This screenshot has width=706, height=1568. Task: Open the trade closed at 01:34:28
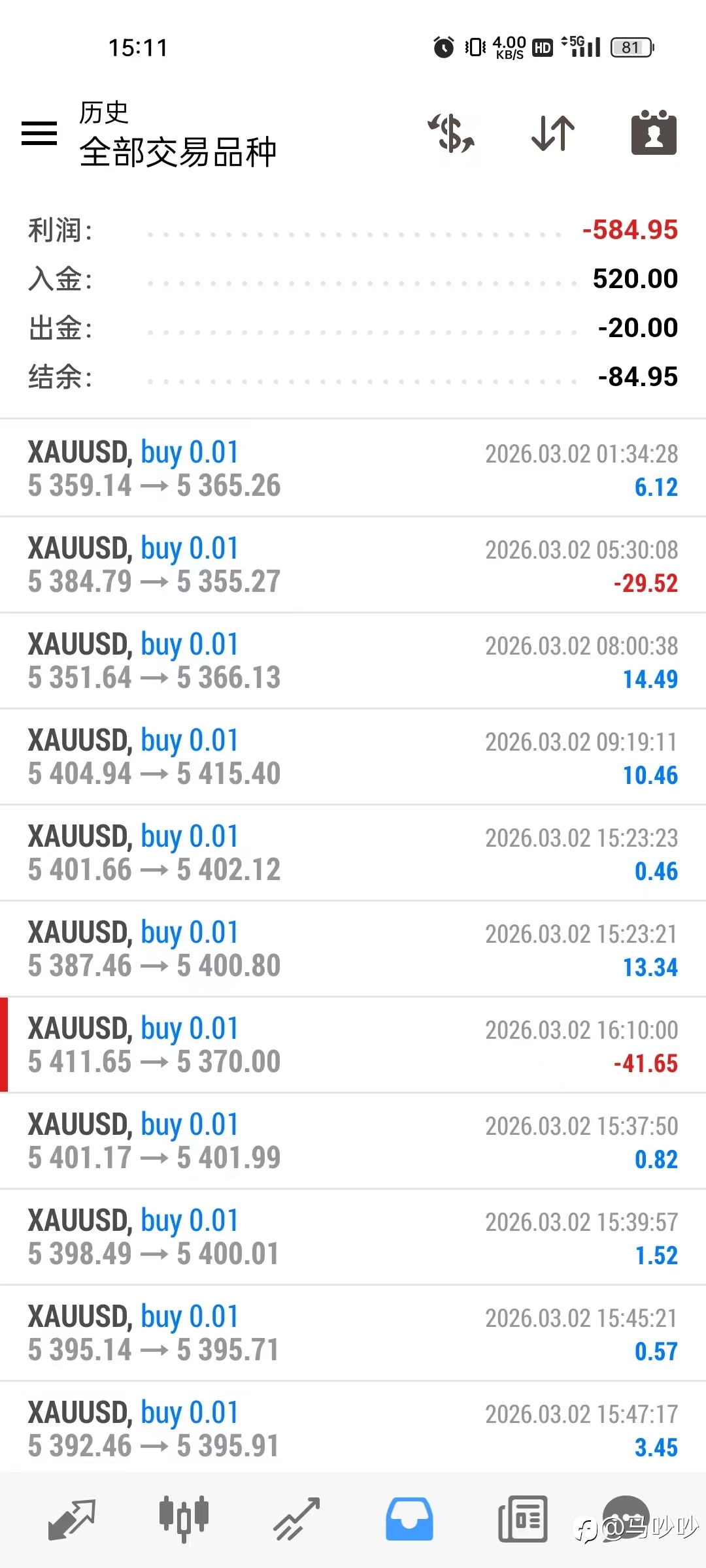[x=353, y=468]
